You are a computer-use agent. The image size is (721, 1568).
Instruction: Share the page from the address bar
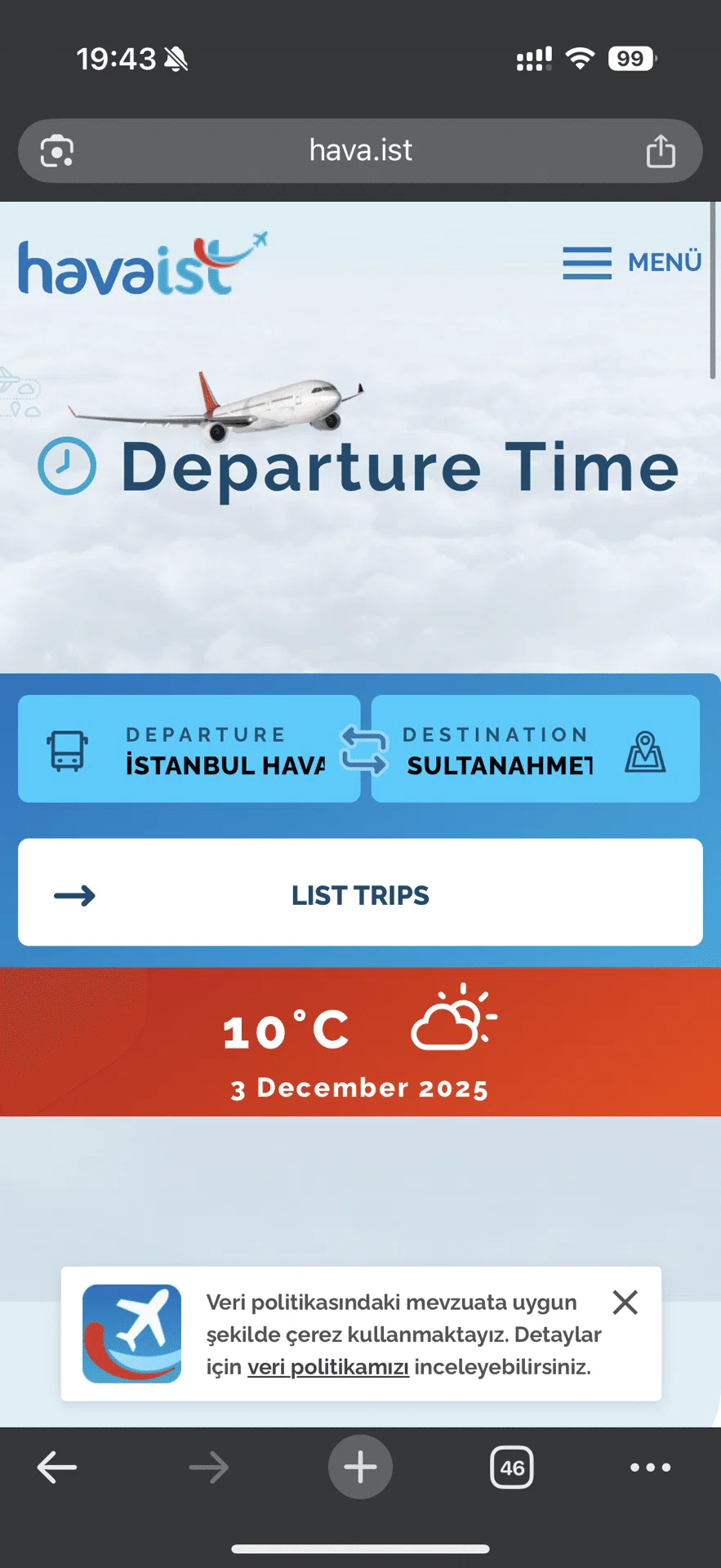coord(661,151)
